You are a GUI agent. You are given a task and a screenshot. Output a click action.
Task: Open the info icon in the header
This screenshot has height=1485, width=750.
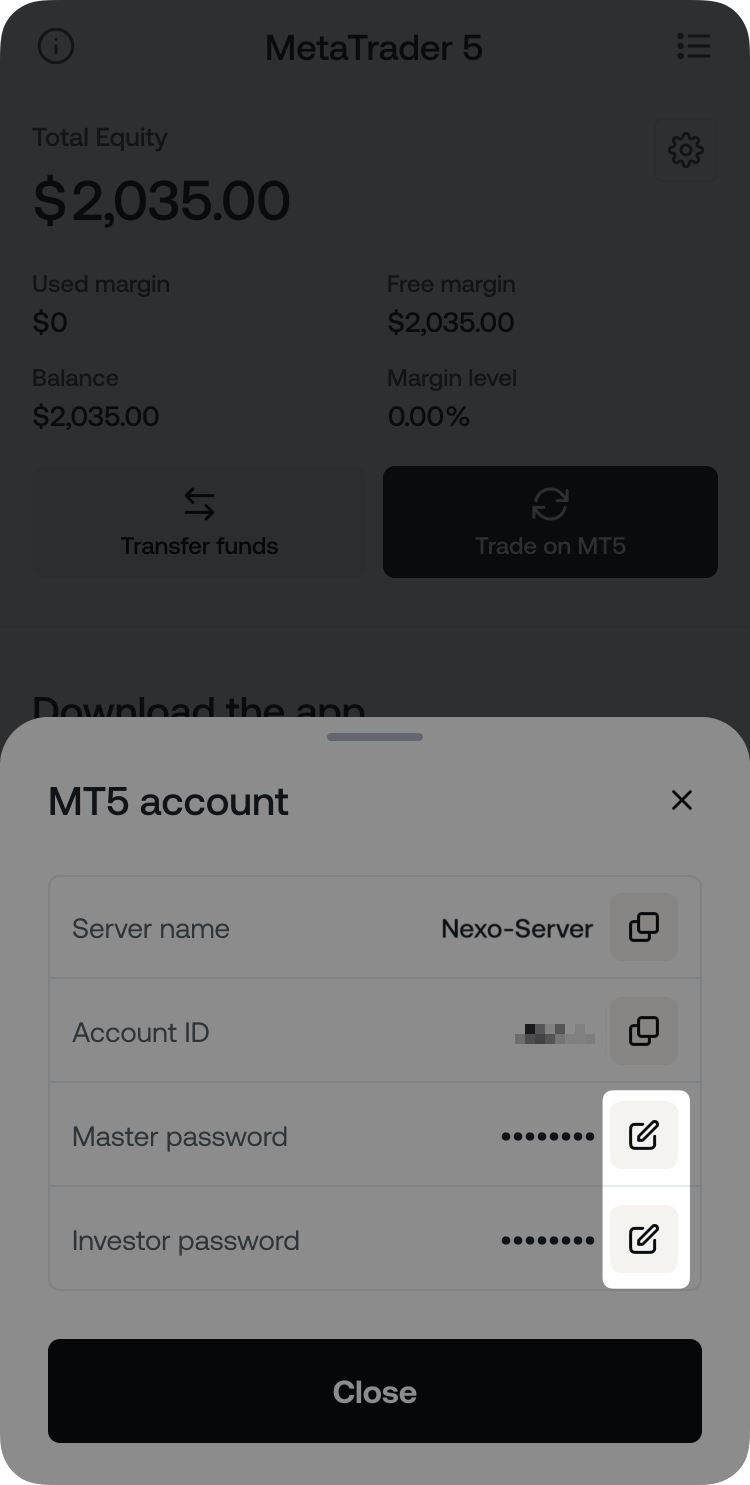56,46
